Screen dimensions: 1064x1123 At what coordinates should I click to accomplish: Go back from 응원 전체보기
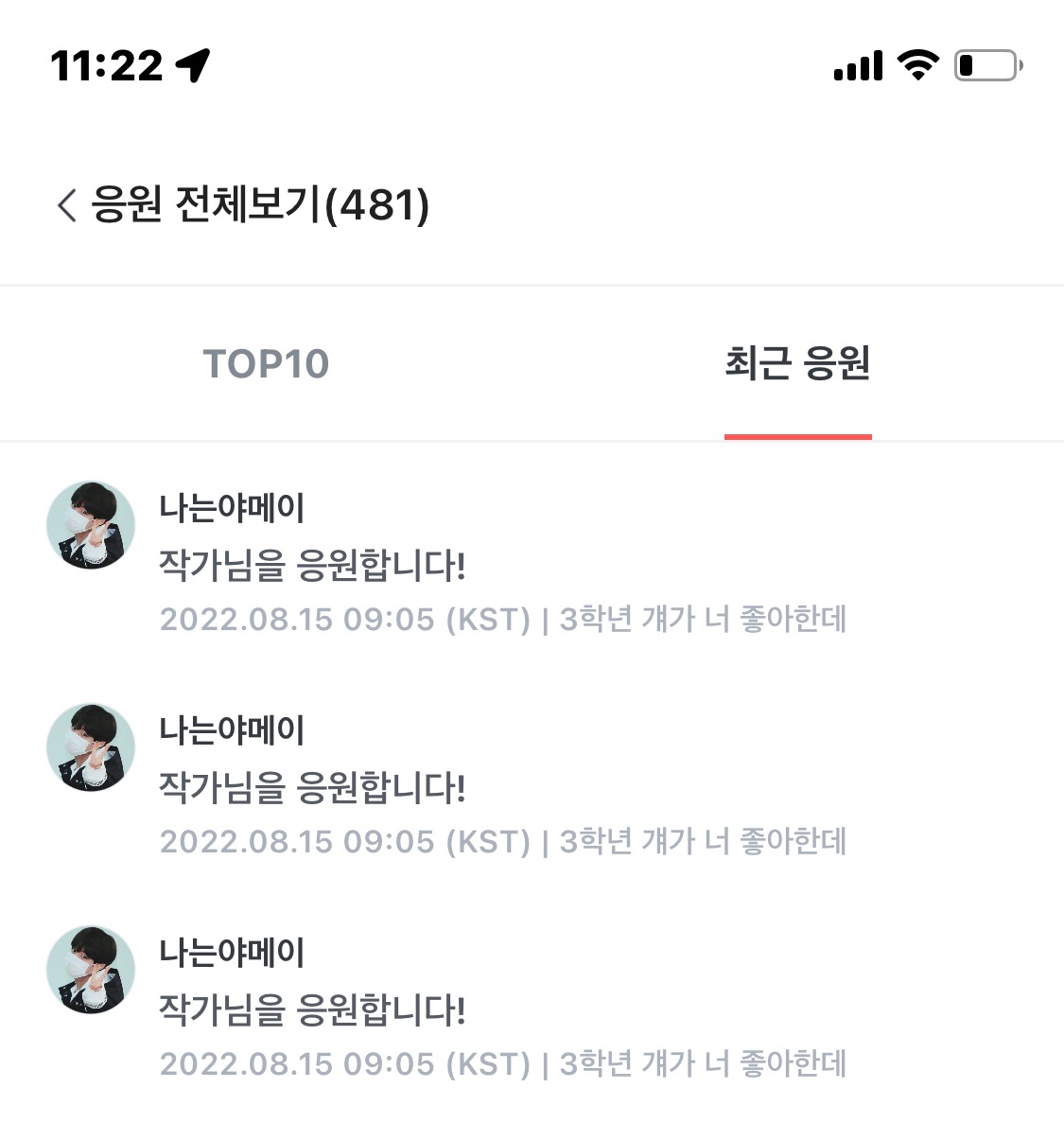coord(66,205)
